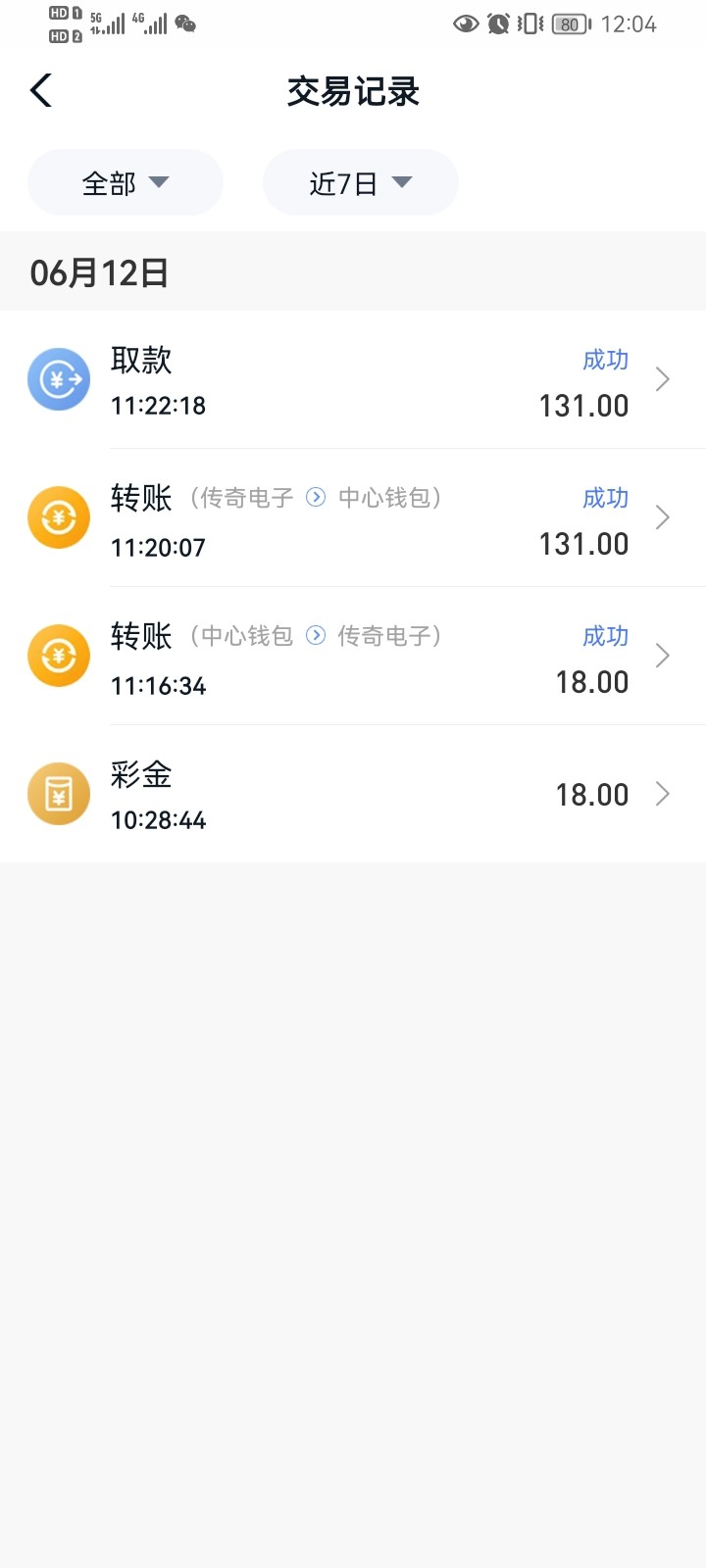This screenshot has height=1568, width=706.
Task: Go back from 交易记录 page
Action: (41, 91)
